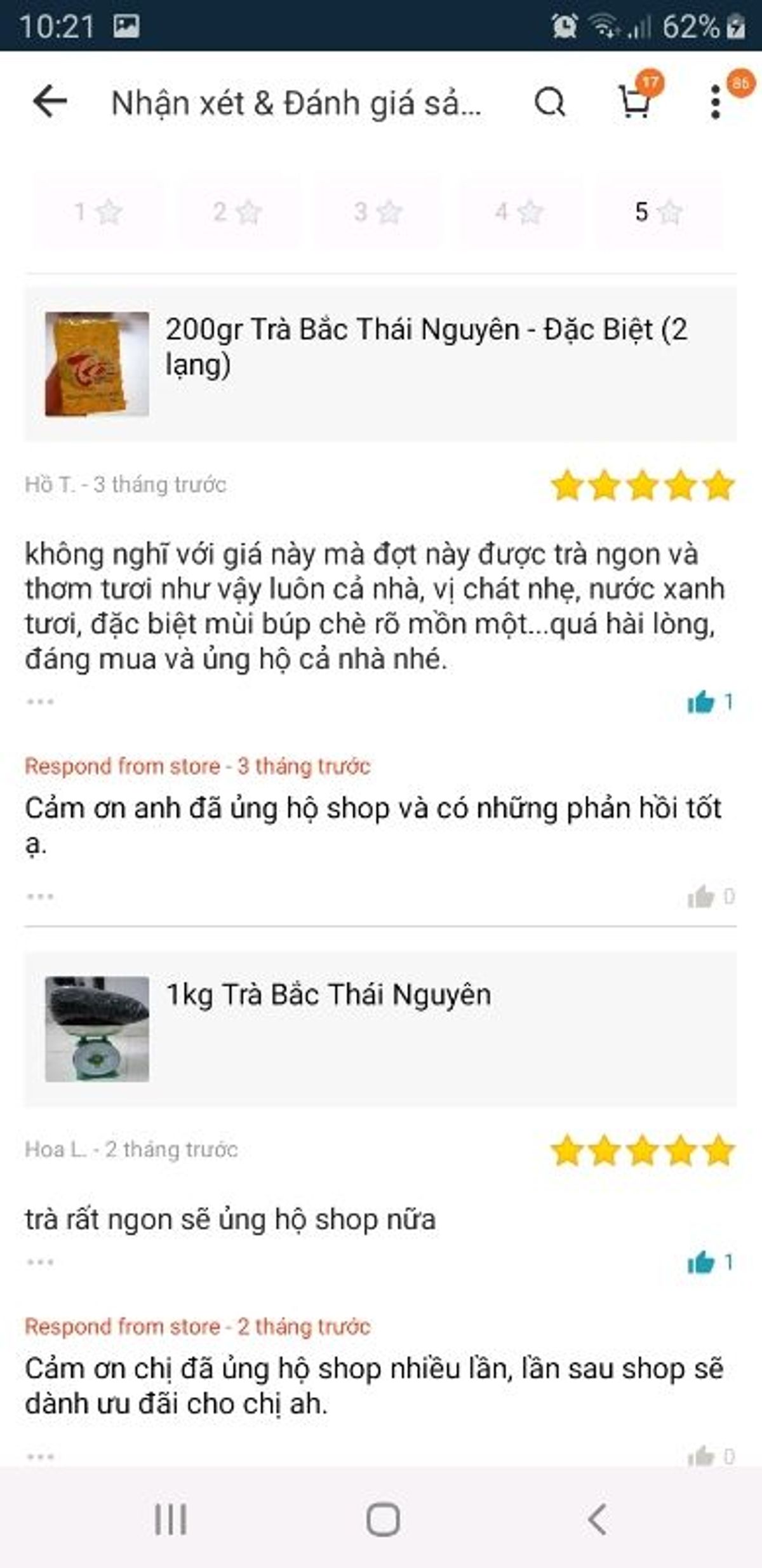Open the shopping cart

(635, 102)
